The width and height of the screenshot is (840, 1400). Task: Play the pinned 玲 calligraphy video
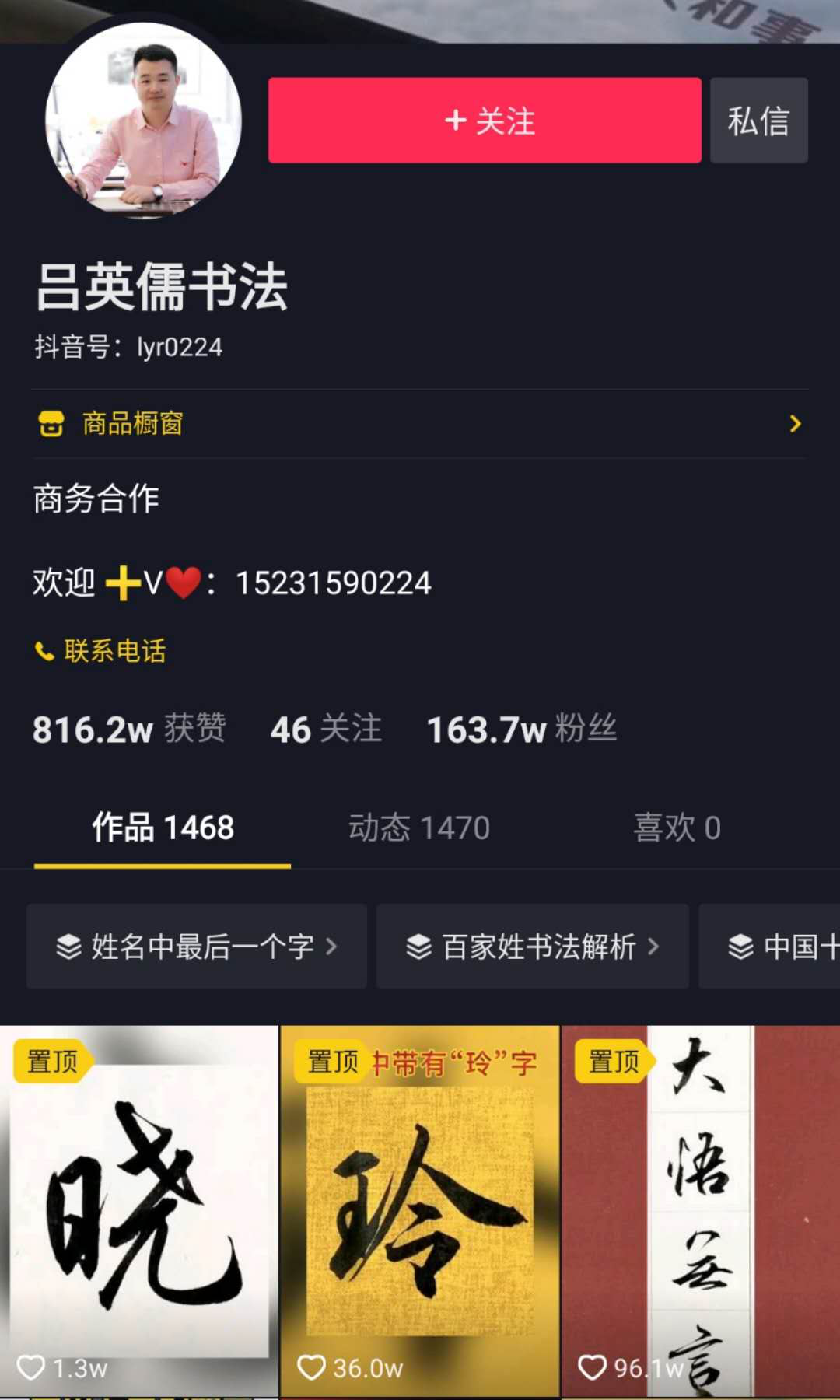pos(420,1213)
